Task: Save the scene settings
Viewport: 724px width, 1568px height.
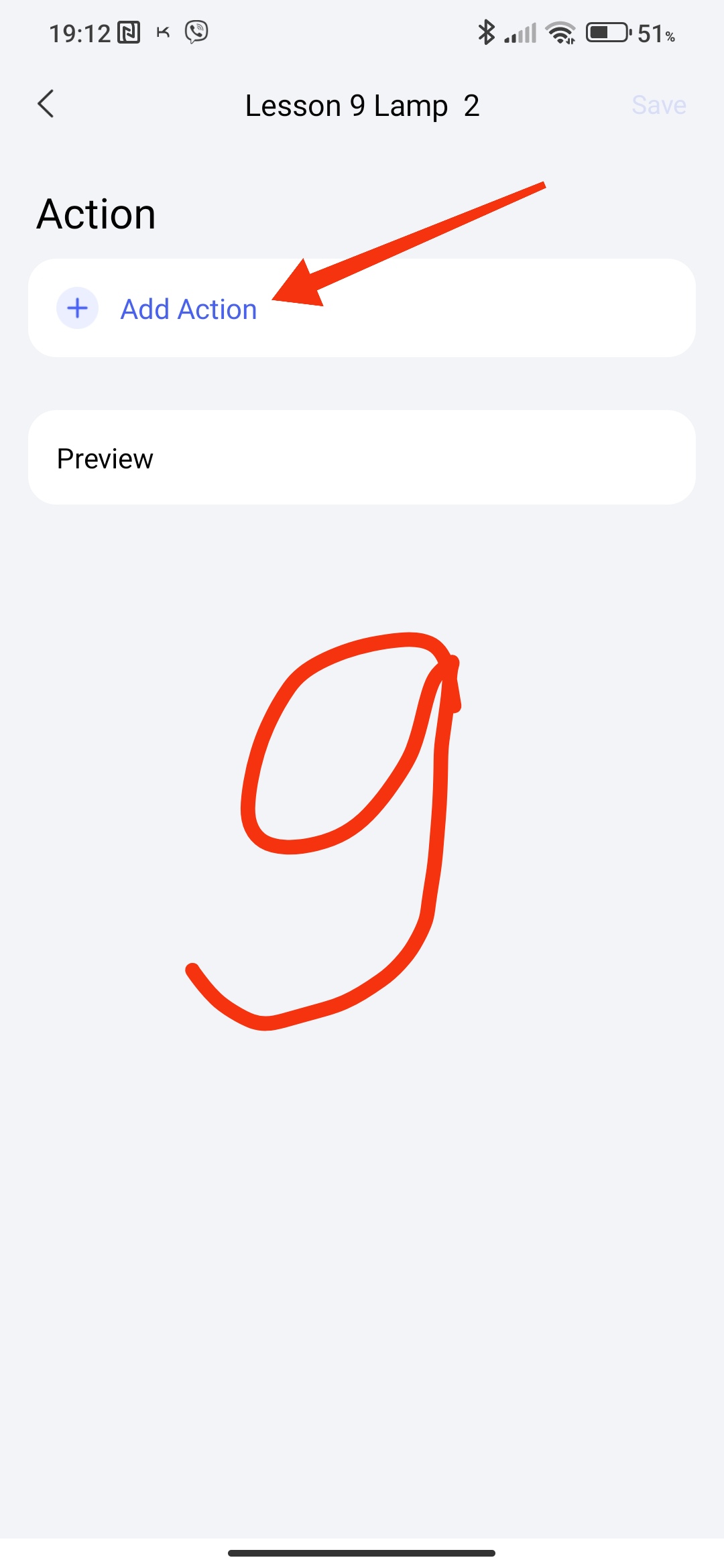Action: coord(658,105)
